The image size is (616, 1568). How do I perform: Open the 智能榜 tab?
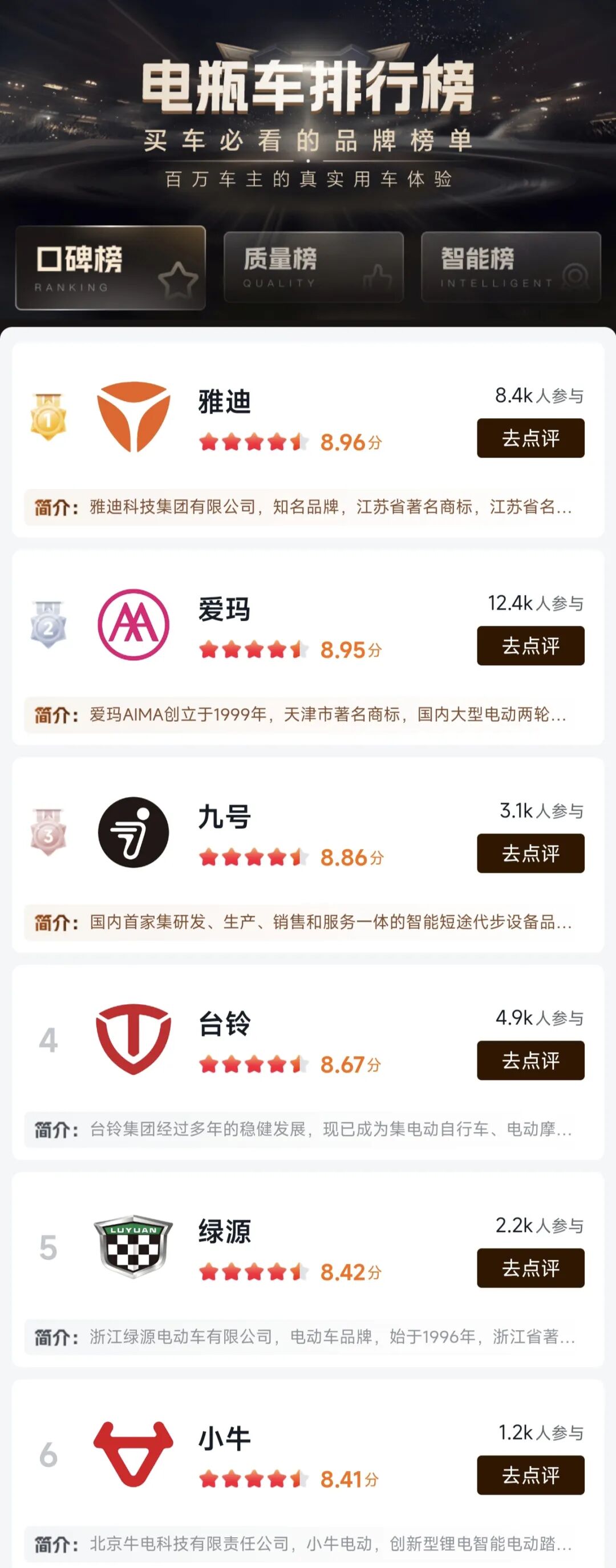coord(510,267)
